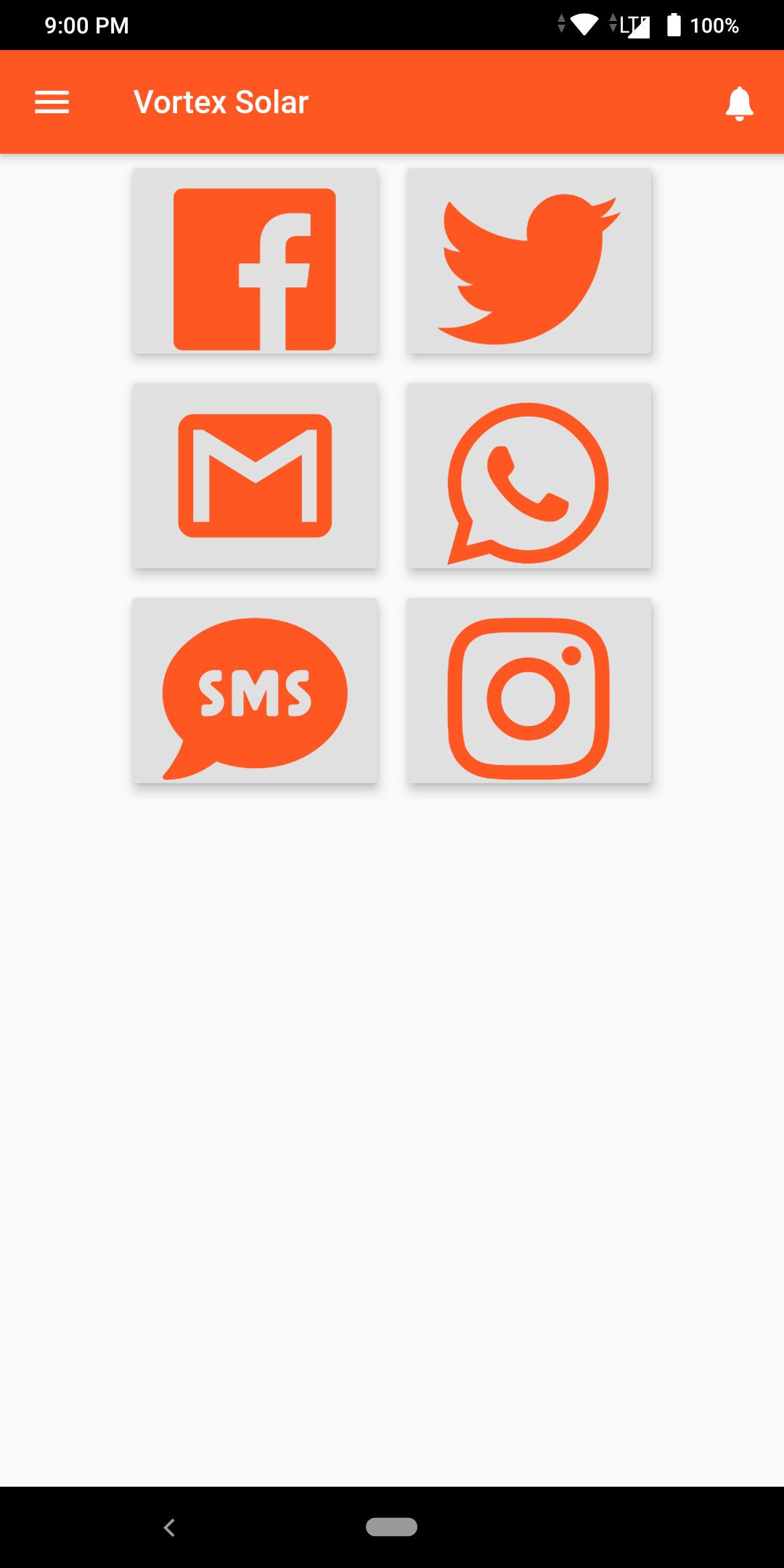
Task: Select the Twitter bird tile
Action: click(528, 261)
